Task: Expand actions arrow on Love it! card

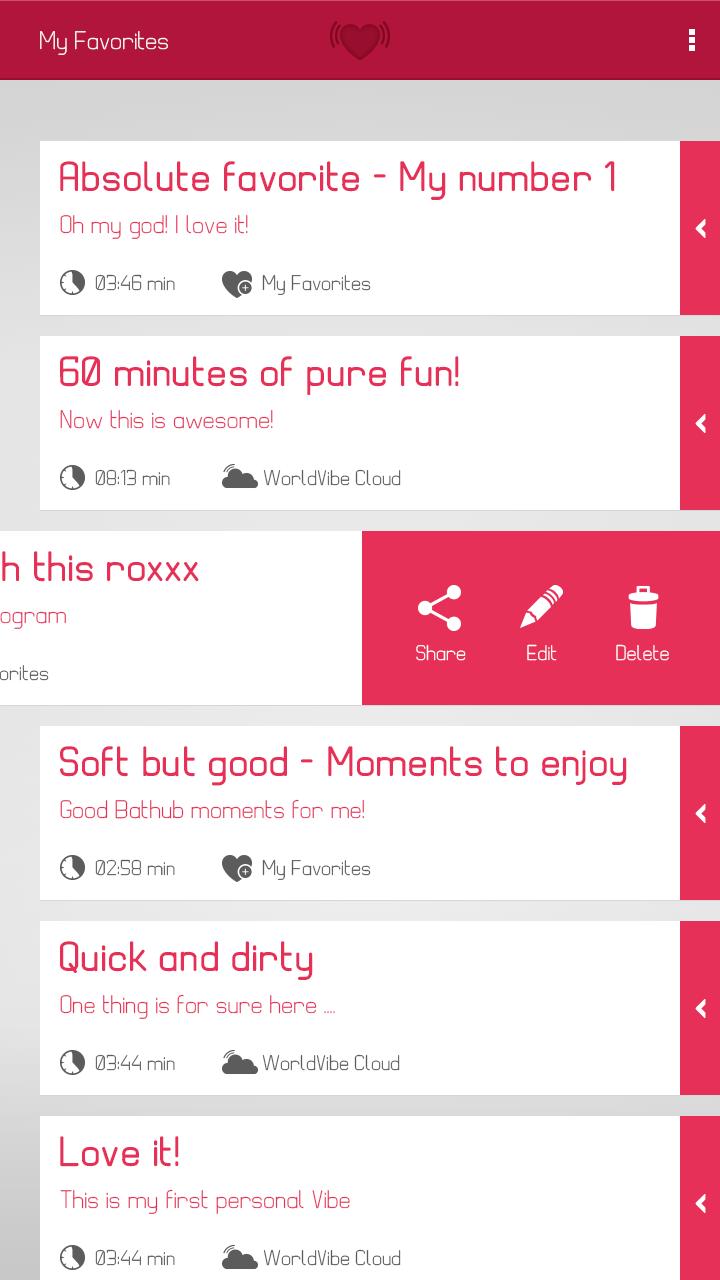Action: pos(700,1203)
